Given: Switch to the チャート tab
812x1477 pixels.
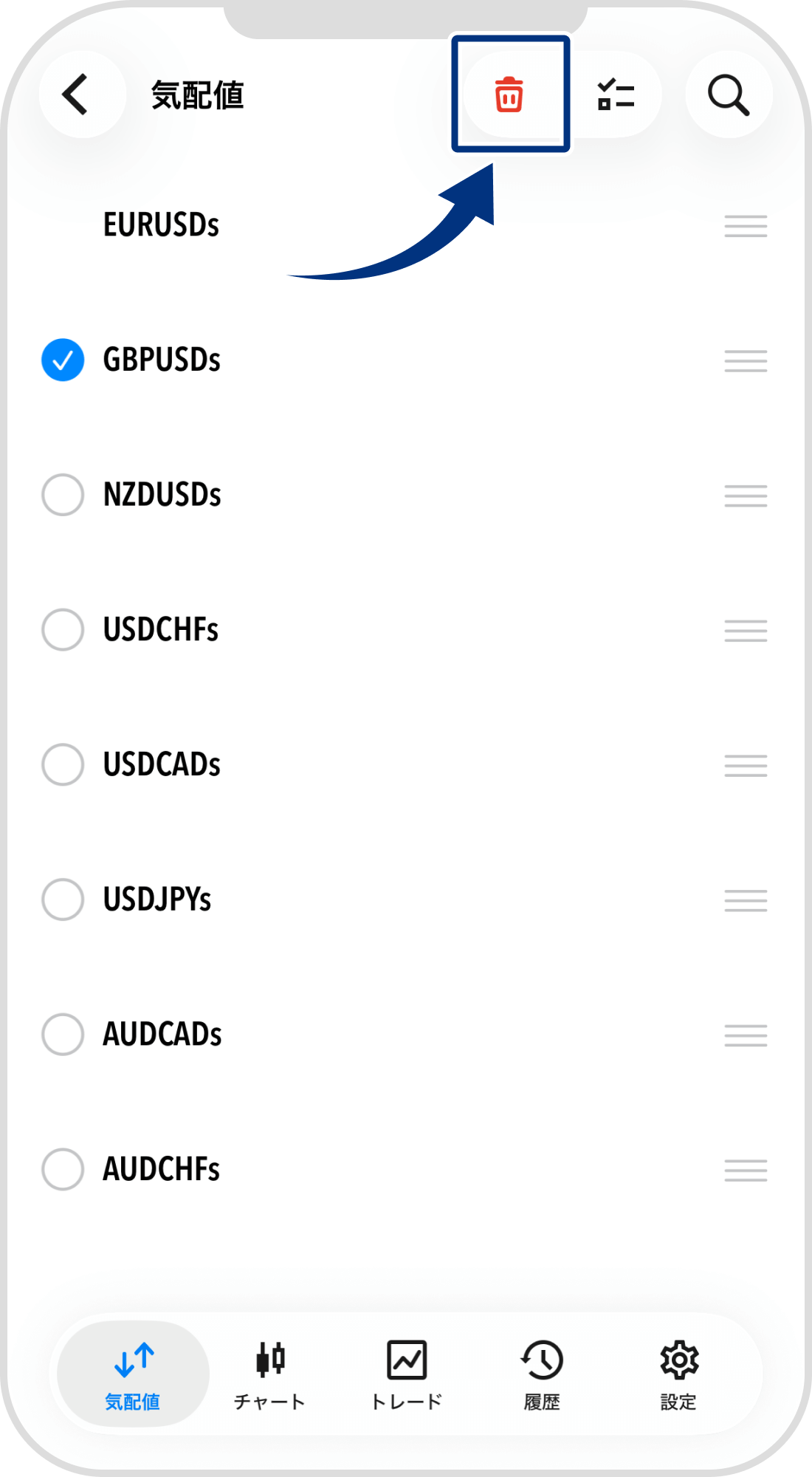Looking at the screenshot, I should (269, 1375).
